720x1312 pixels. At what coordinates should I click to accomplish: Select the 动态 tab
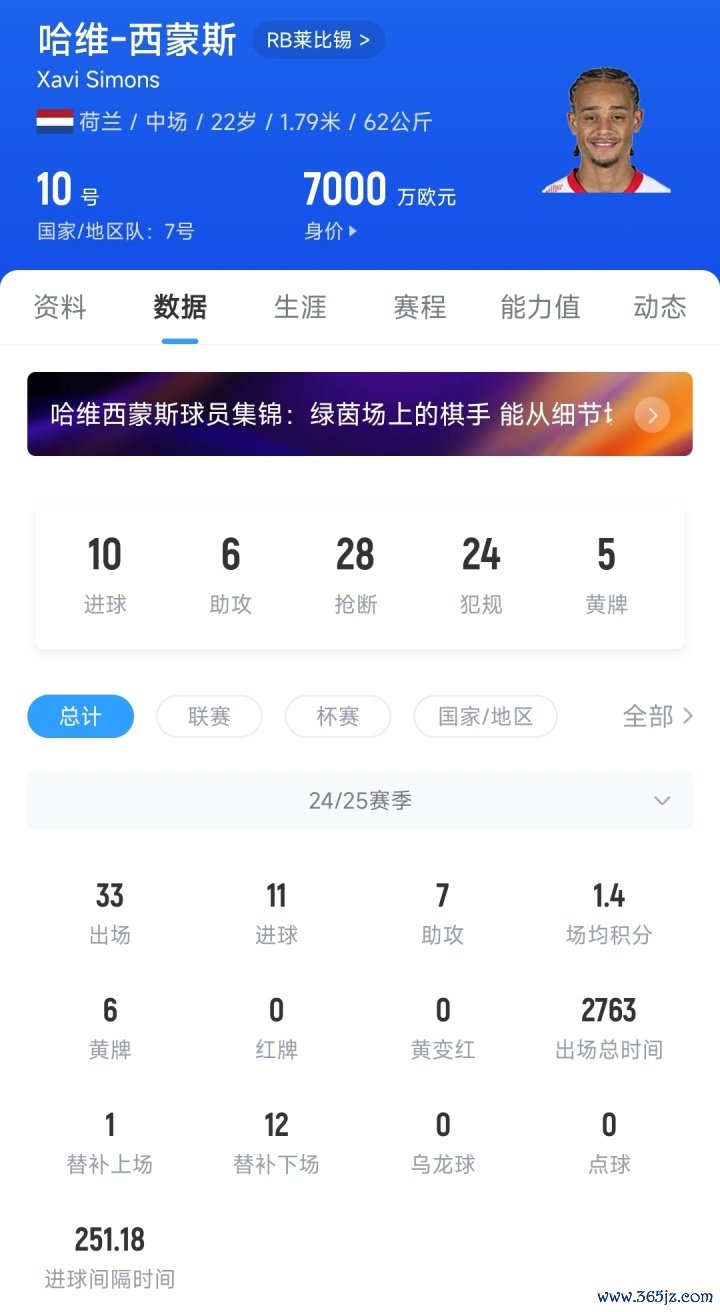tap(659, 307)
